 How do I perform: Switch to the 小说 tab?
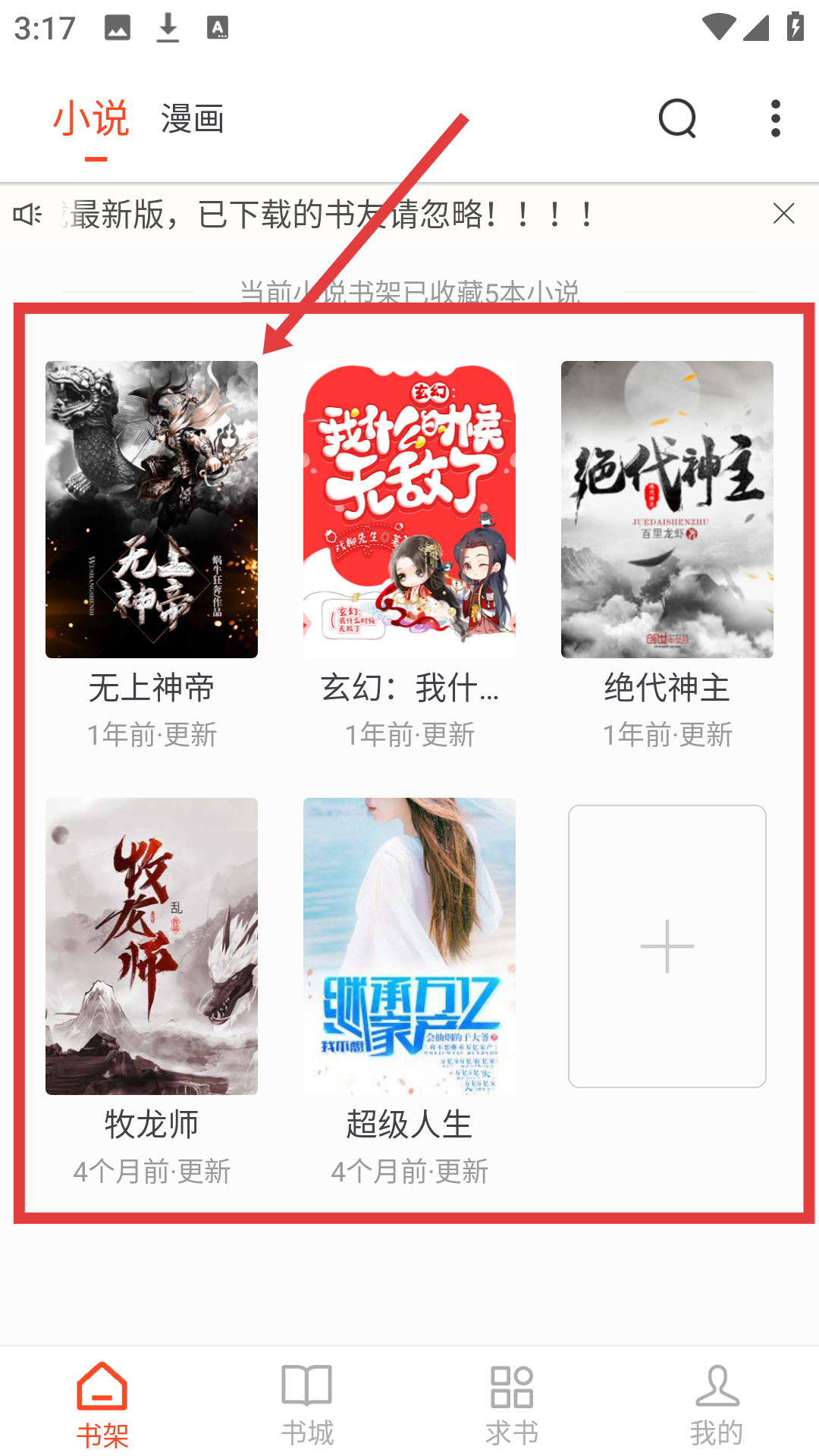pyautogui.click(x=91, y=119)
